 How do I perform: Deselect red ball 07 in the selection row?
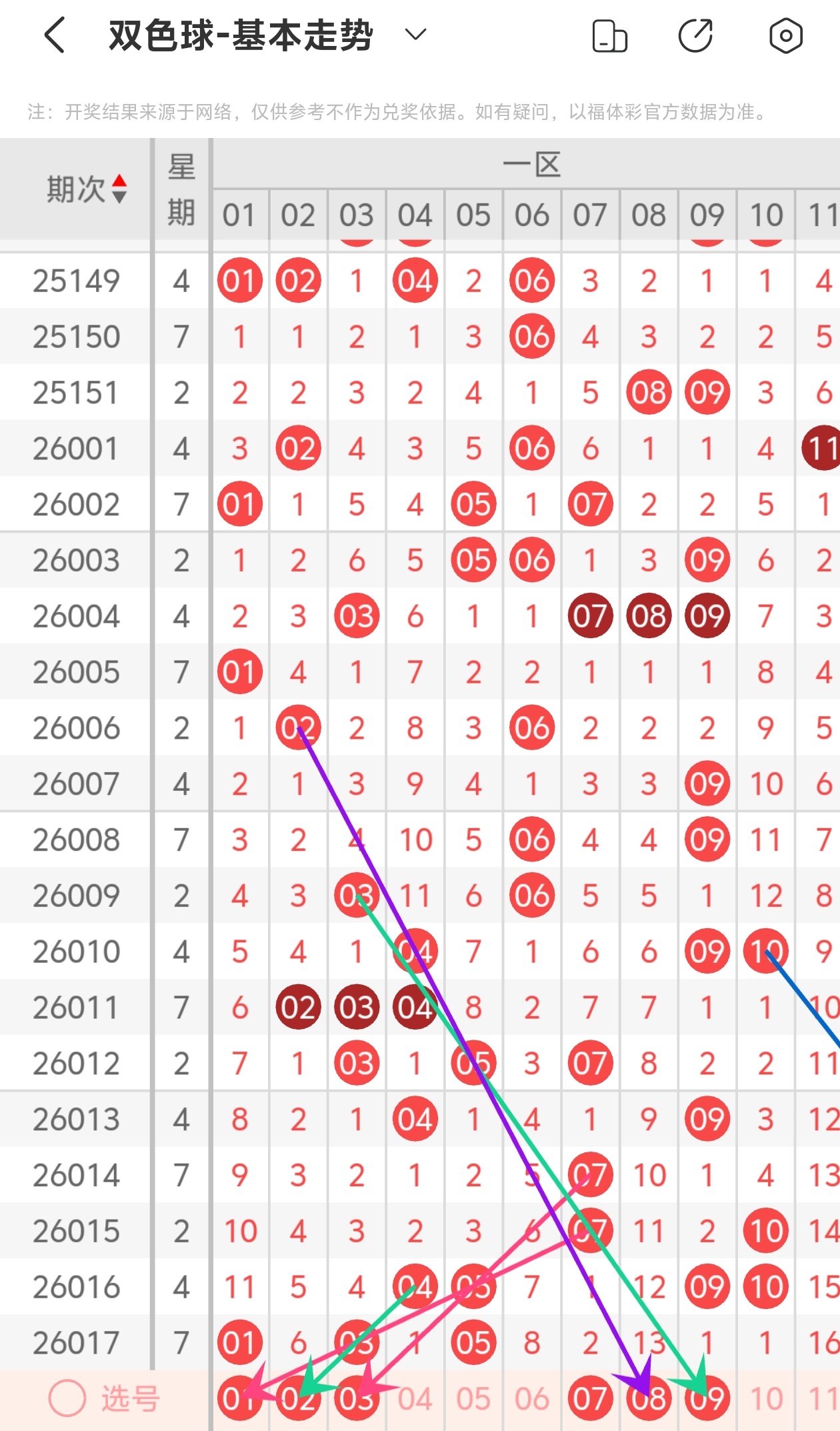coord(590,1398)
